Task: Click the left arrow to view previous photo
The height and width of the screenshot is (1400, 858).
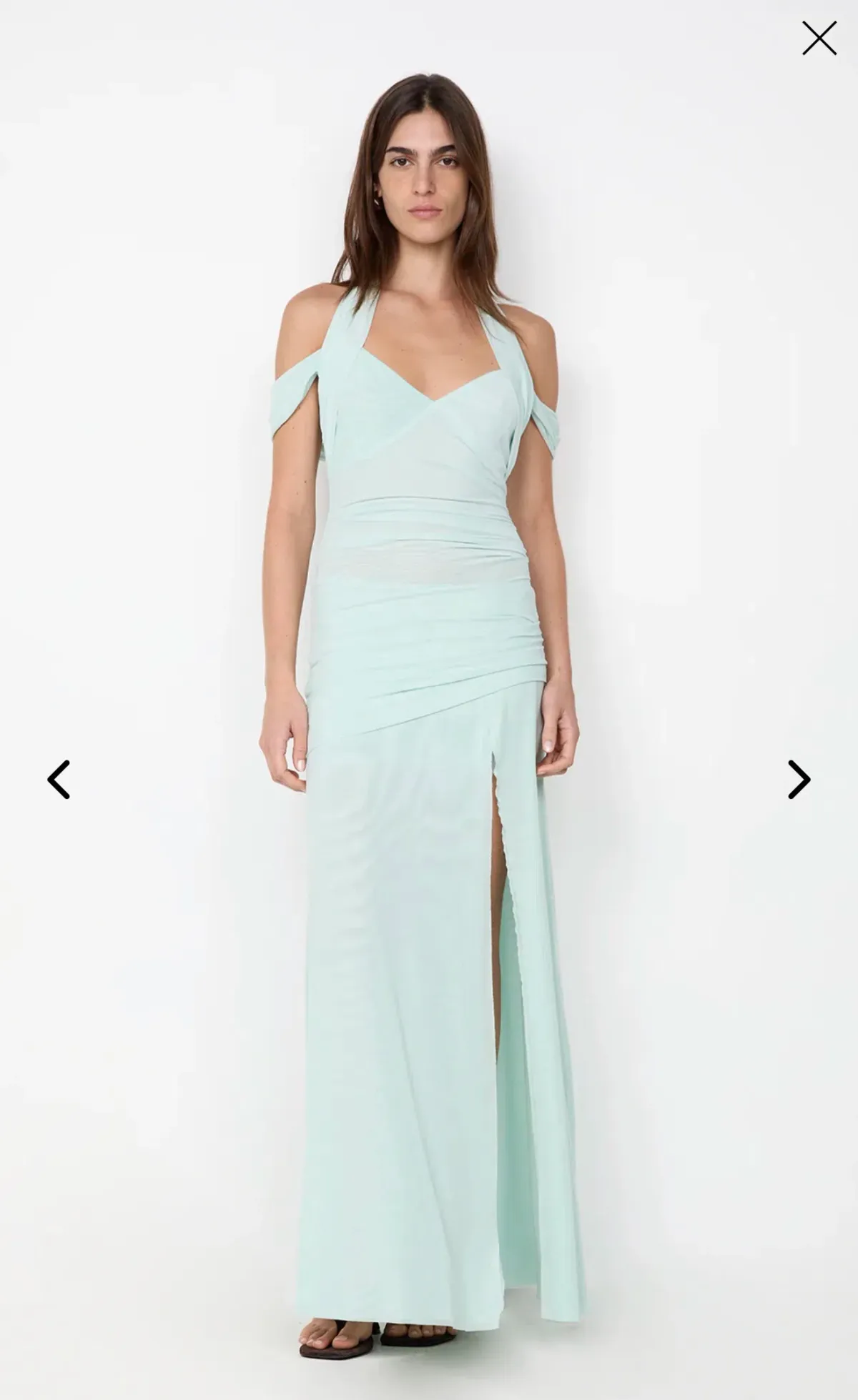Action: (60, 778)
